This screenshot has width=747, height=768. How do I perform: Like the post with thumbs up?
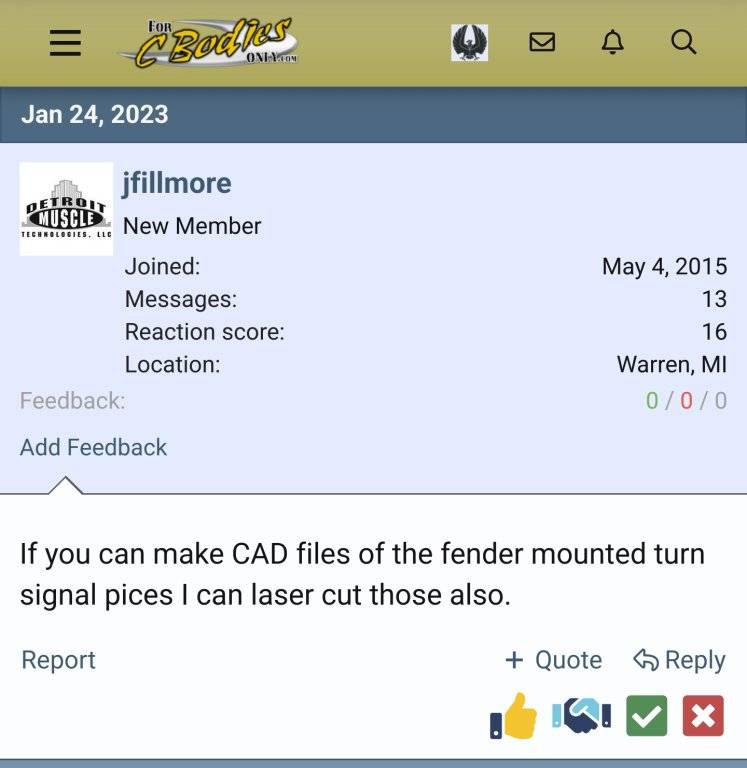point(515,717)
